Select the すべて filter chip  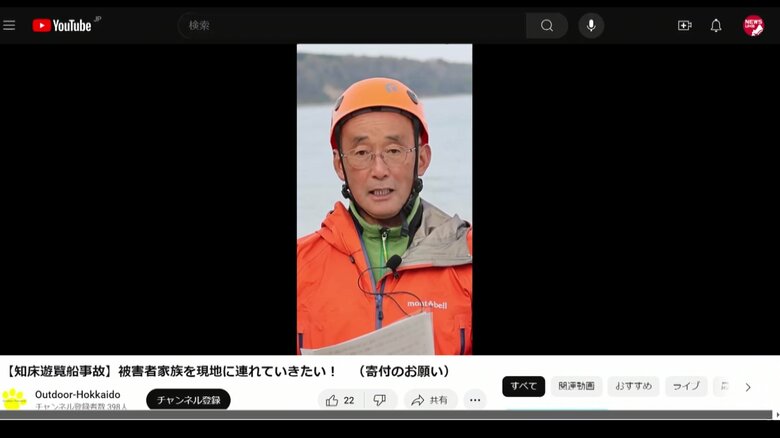[523, 386]
